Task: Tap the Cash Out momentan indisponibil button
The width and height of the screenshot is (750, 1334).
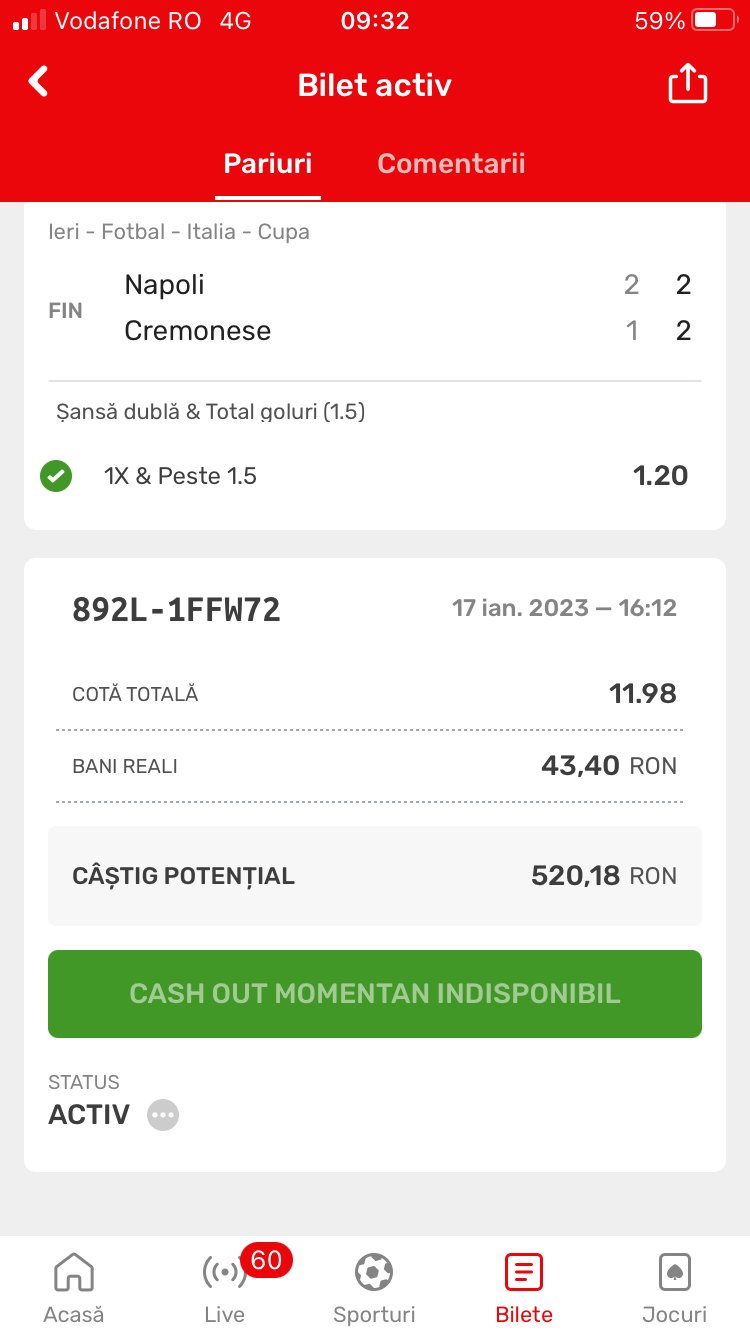Action: point(375,994)
